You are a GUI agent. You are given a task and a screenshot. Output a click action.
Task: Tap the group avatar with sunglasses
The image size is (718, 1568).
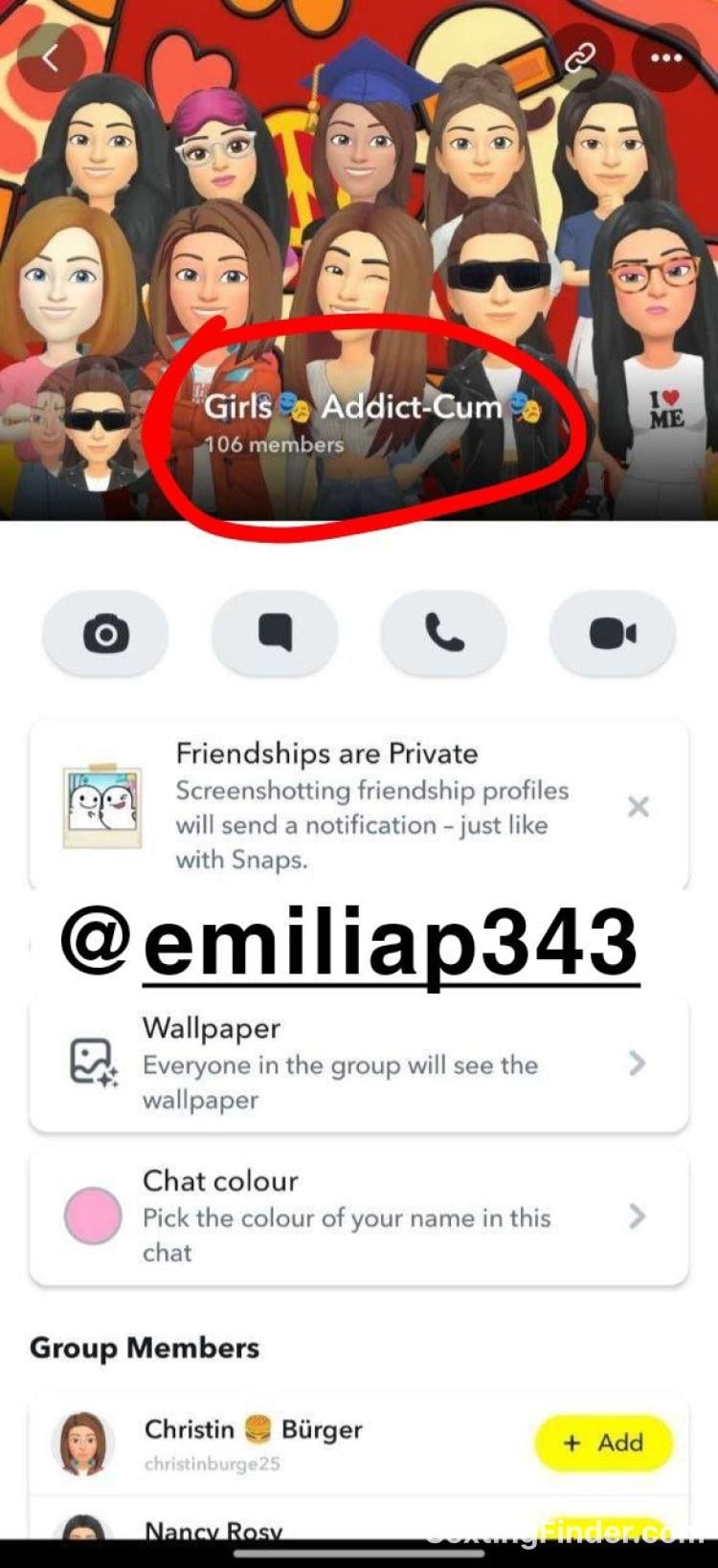click(96, 419)
